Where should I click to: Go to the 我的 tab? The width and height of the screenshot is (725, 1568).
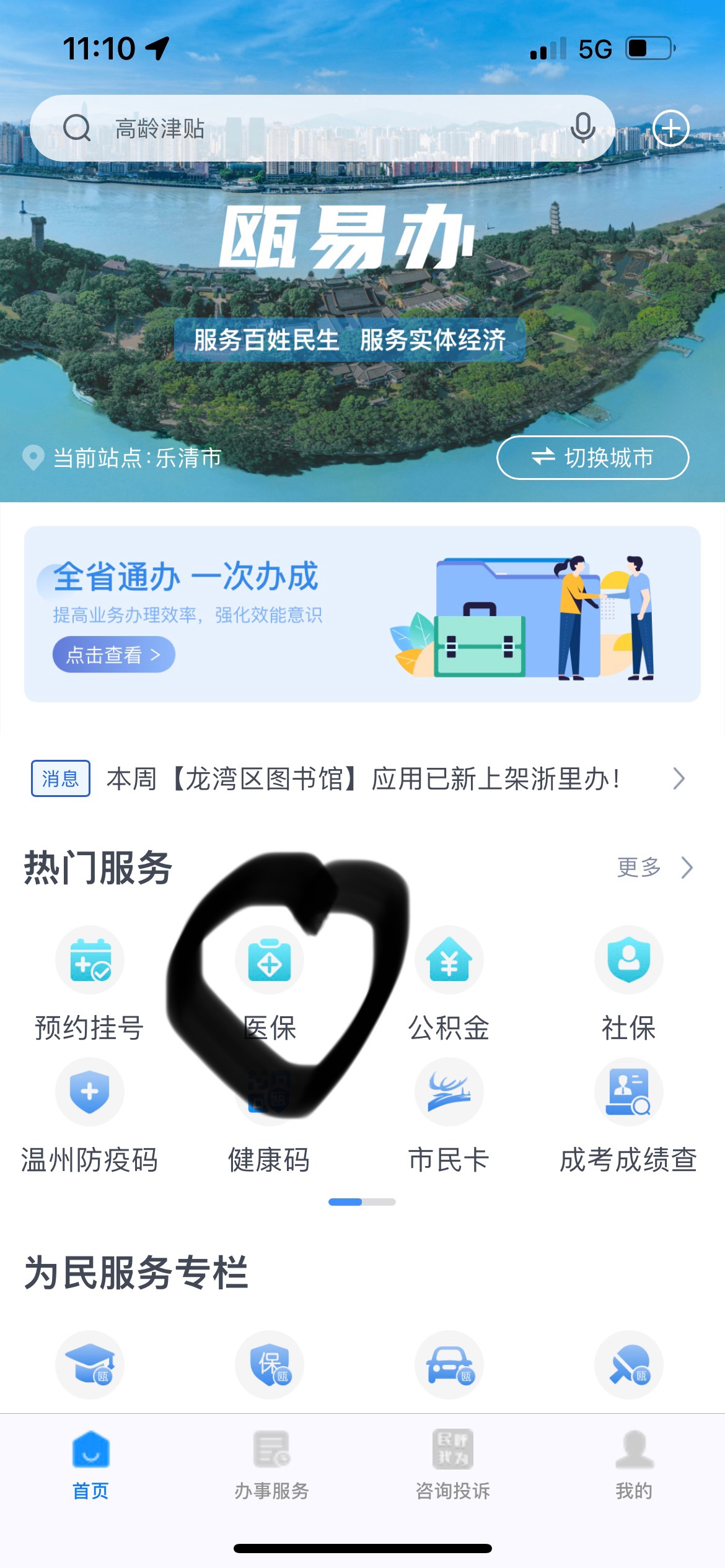pos(634,1465)
